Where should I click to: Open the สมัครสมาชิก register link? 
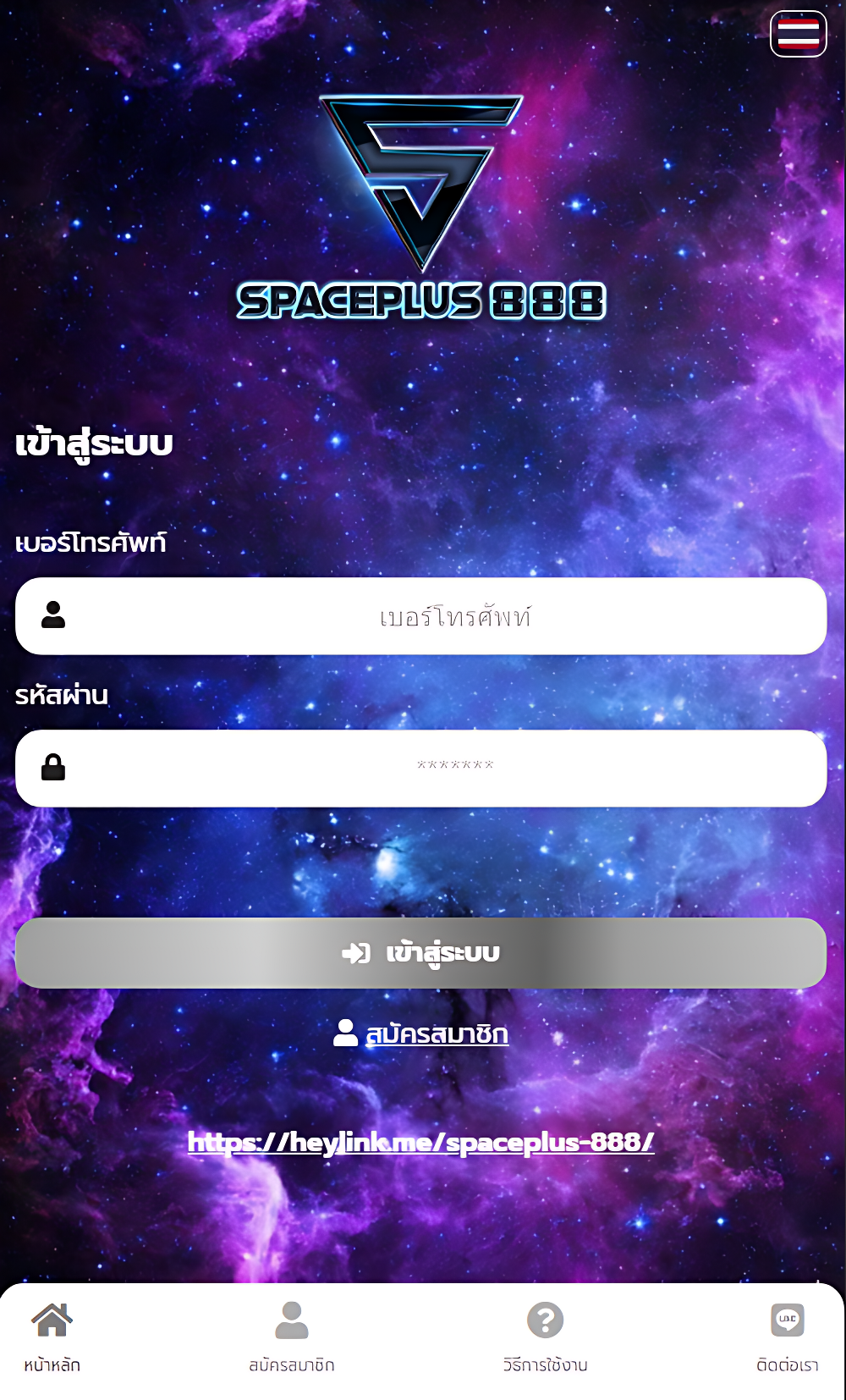(x=436, y=1033)
